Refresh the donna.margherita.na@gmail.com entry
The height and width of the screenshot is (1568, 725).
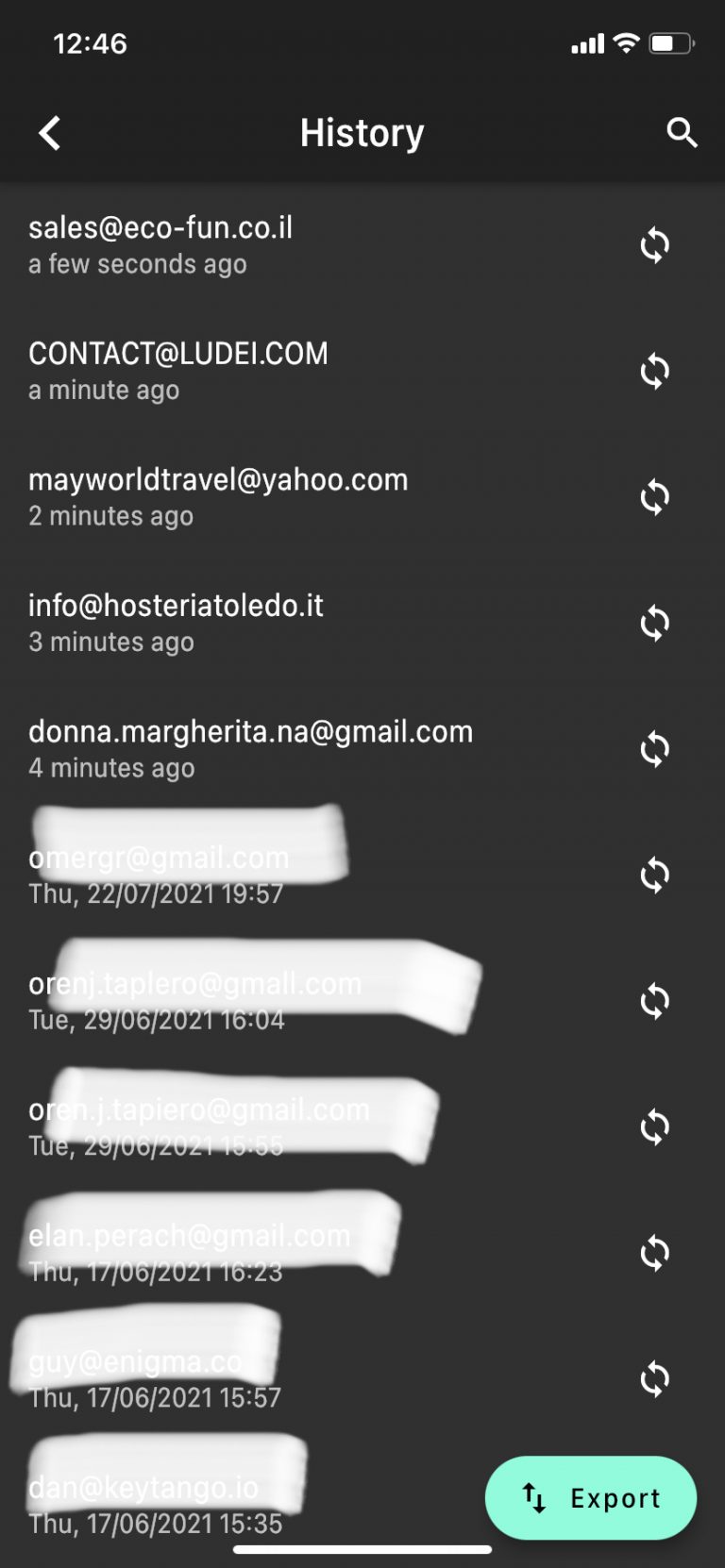(x=654, y=749)
